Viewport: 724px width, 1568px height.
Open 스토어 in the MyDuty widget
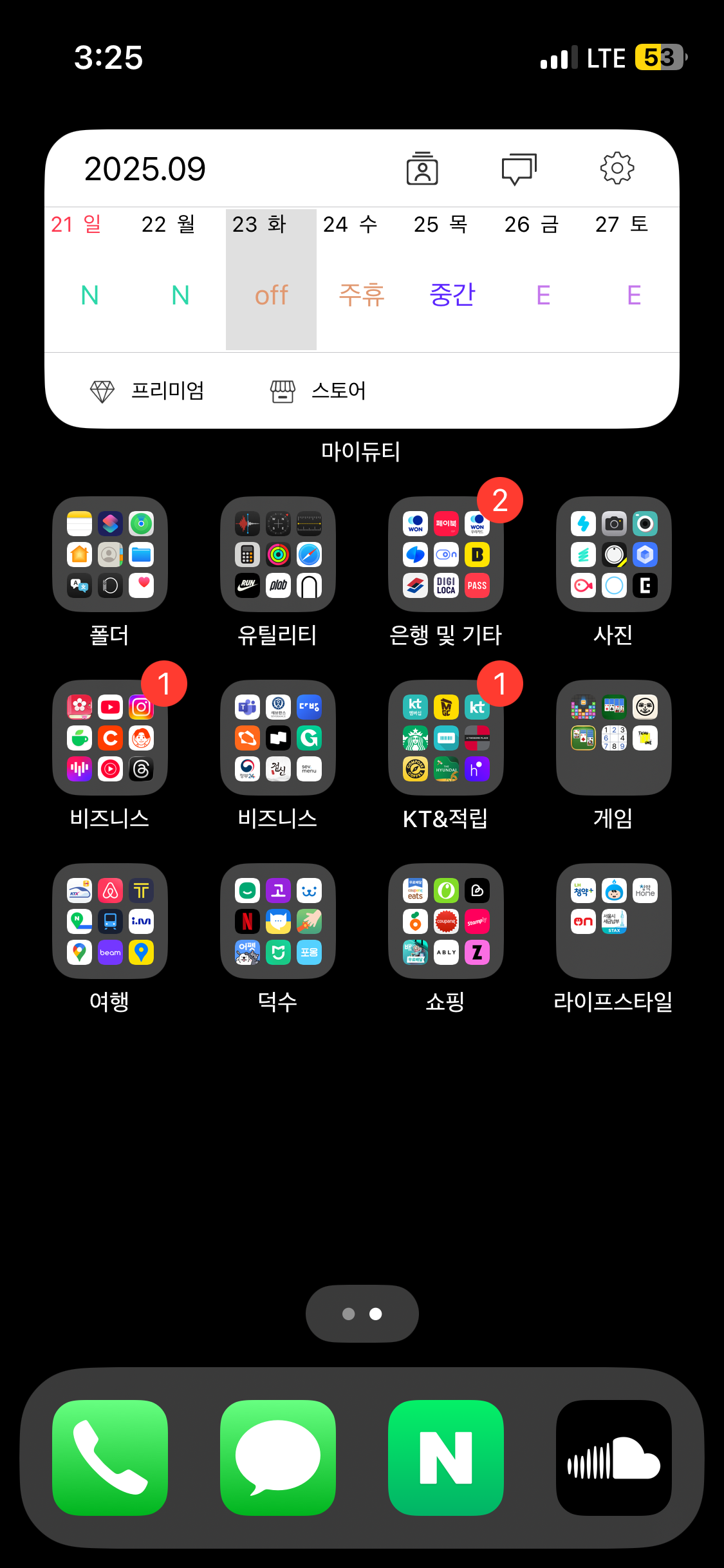(318, 391)
